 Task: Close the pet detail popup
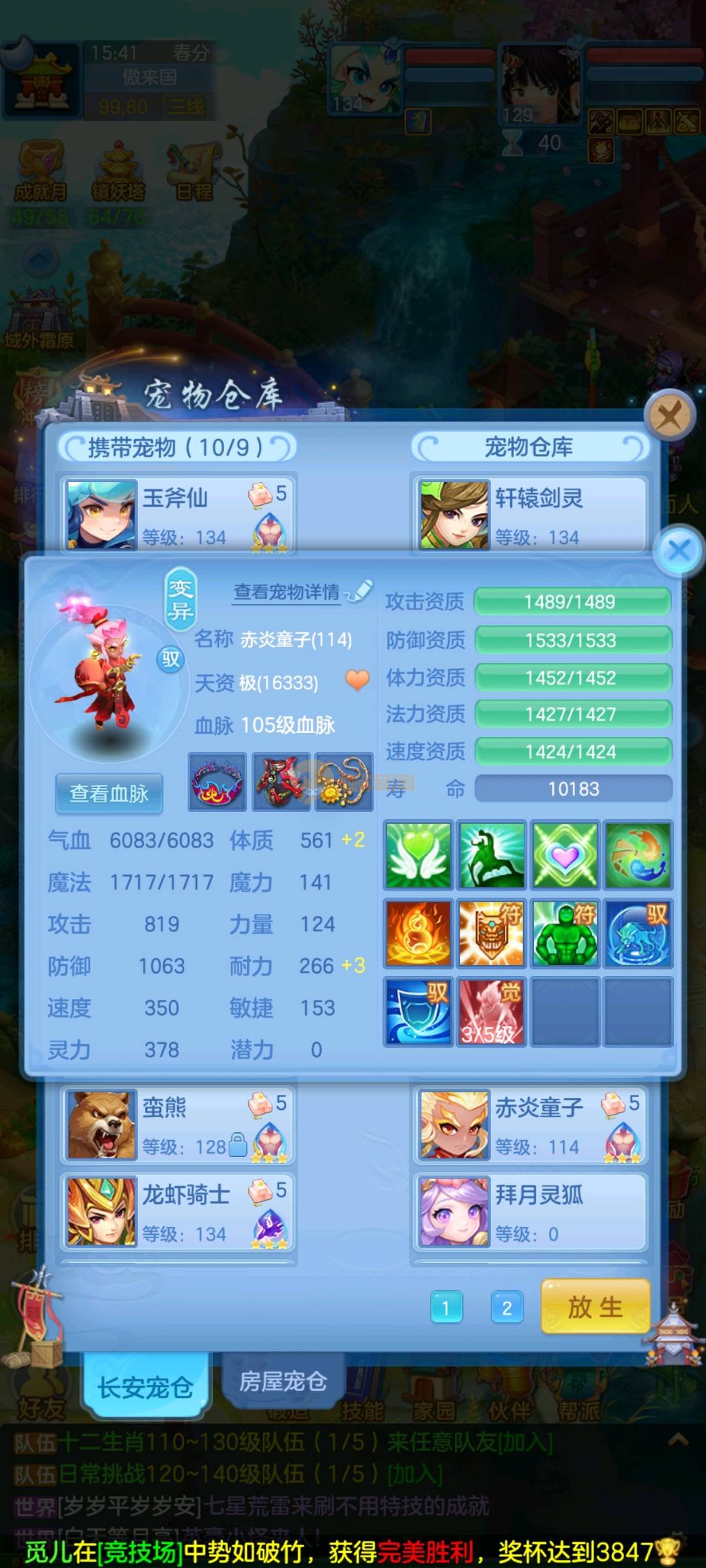tap(679, 550)
